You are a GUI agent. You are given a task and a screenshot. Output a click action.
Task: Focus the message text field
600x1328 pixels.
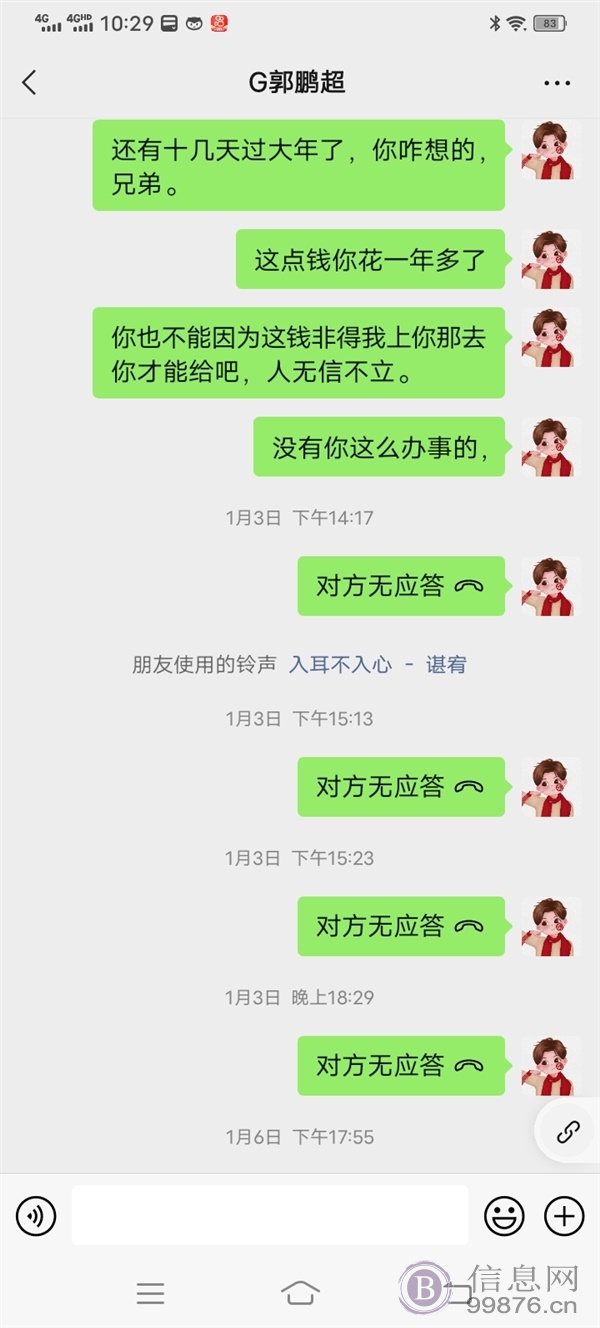point(270,1216)
